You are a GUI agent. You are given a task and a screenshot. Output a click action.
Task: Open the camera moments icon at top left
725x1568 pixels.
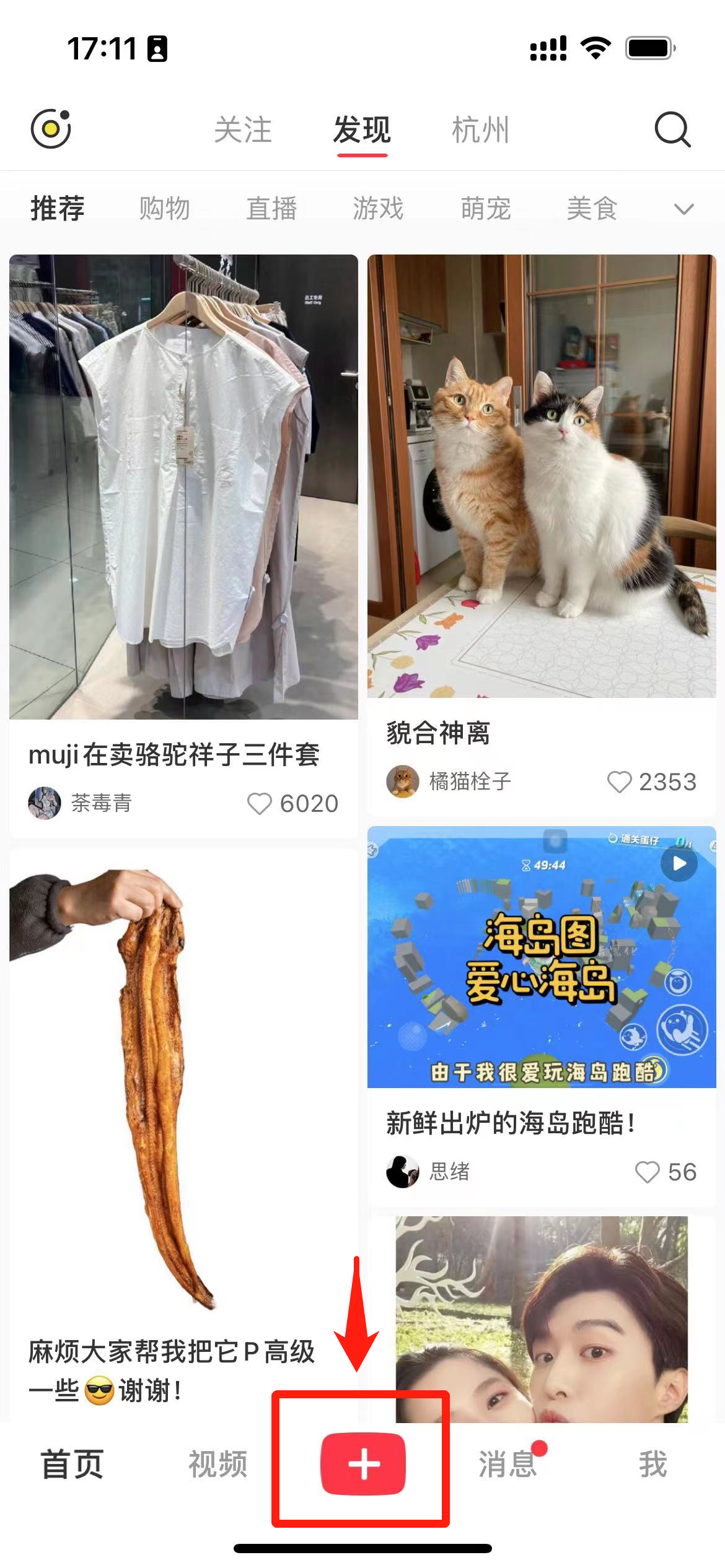[51, 129]
